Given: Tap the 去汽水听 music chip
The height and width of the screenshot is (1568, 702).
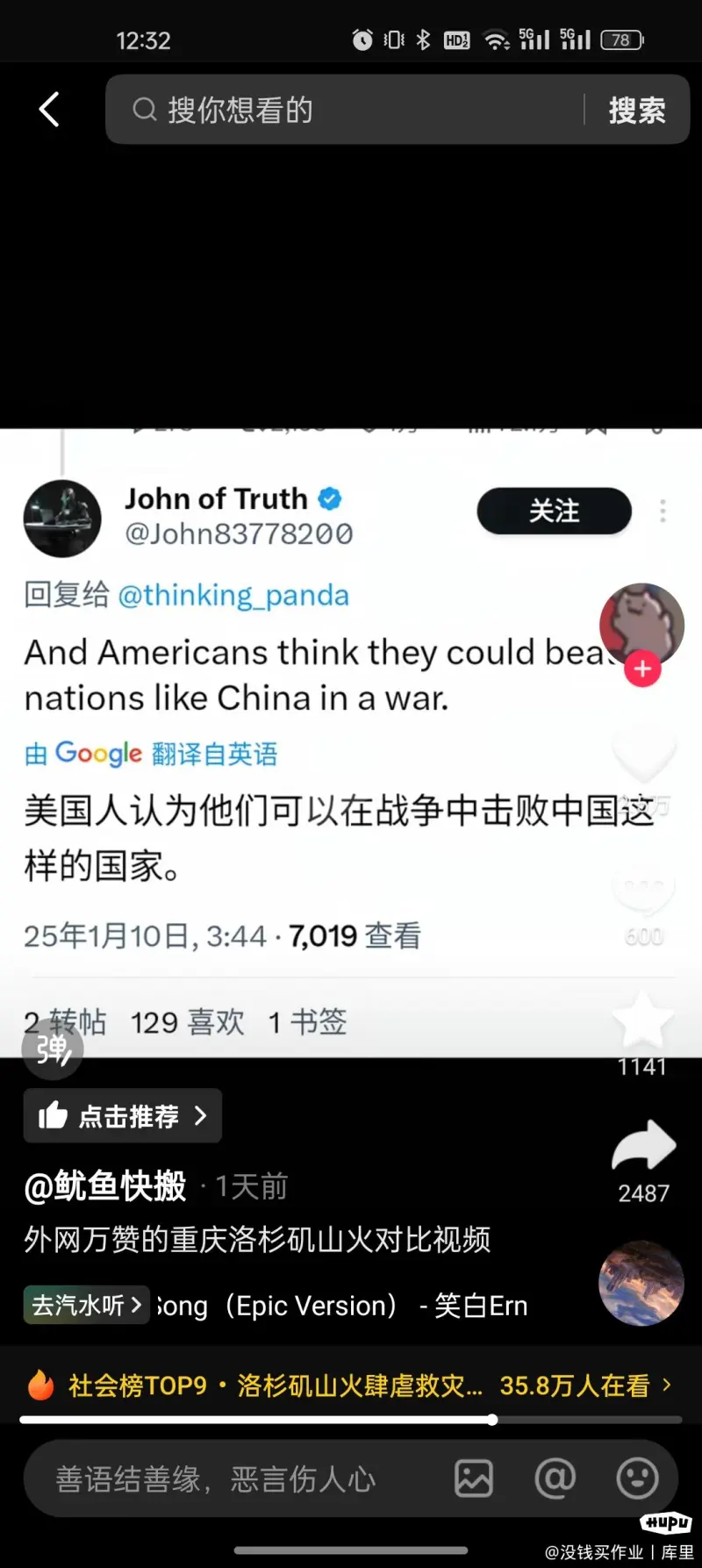Looking at the screenshot, I should [x=86, y=1305].
